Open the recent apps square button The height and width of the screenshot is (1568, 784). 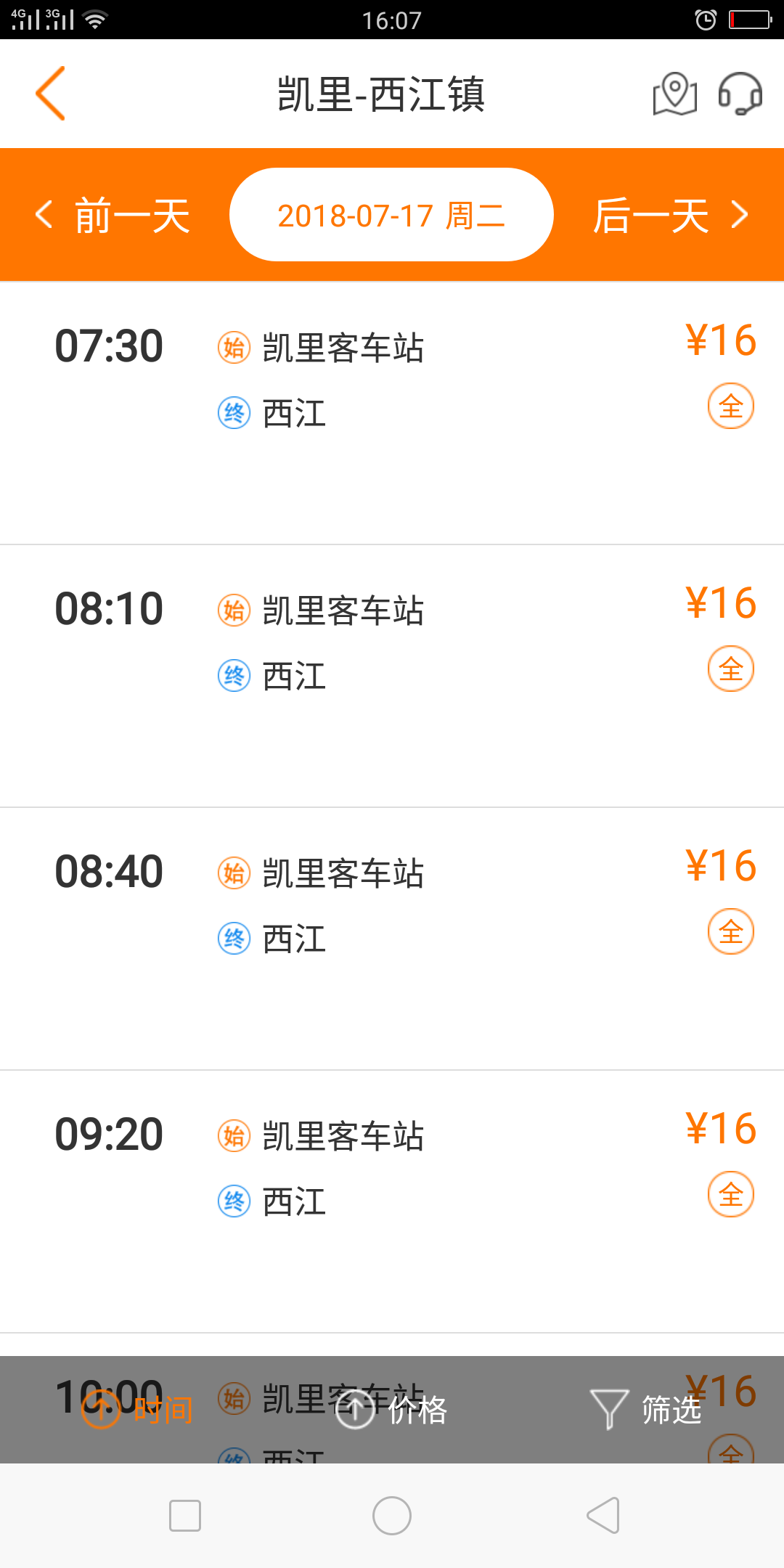click(185, 1516)
